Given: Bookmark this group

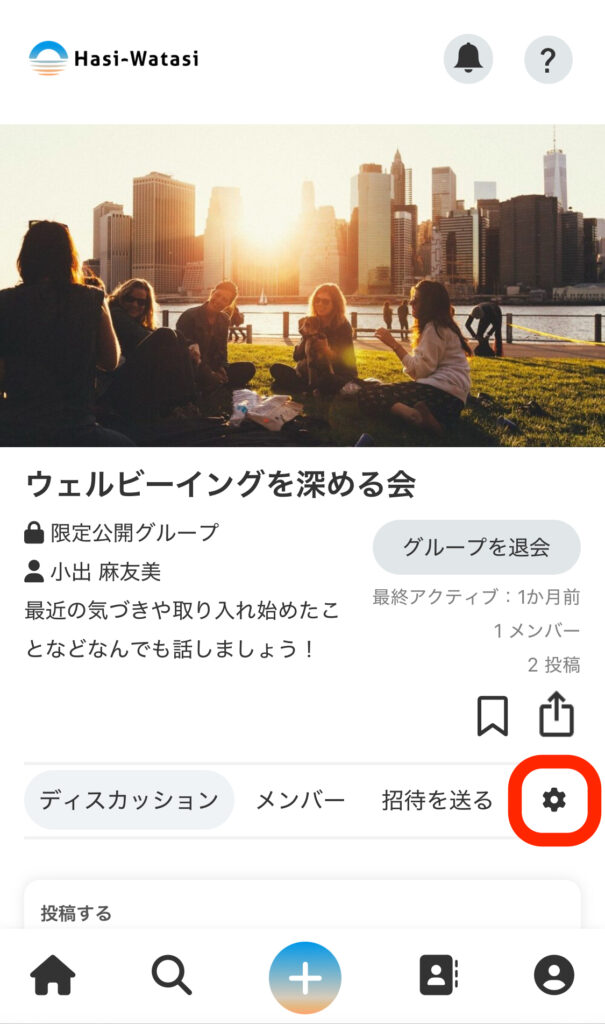Looking at the screenshot, I should pyautogui.click(x=492, y=716).
